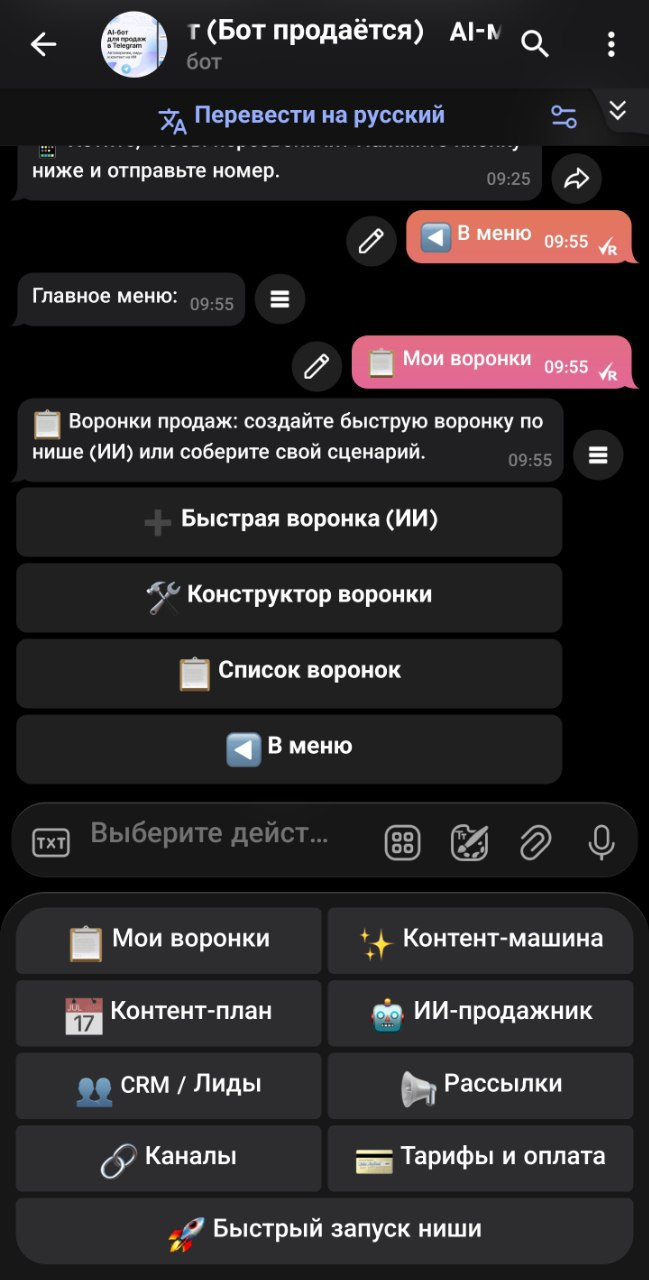Choose ИИ-продажник in the bot keyboard

coord(480,1013)
